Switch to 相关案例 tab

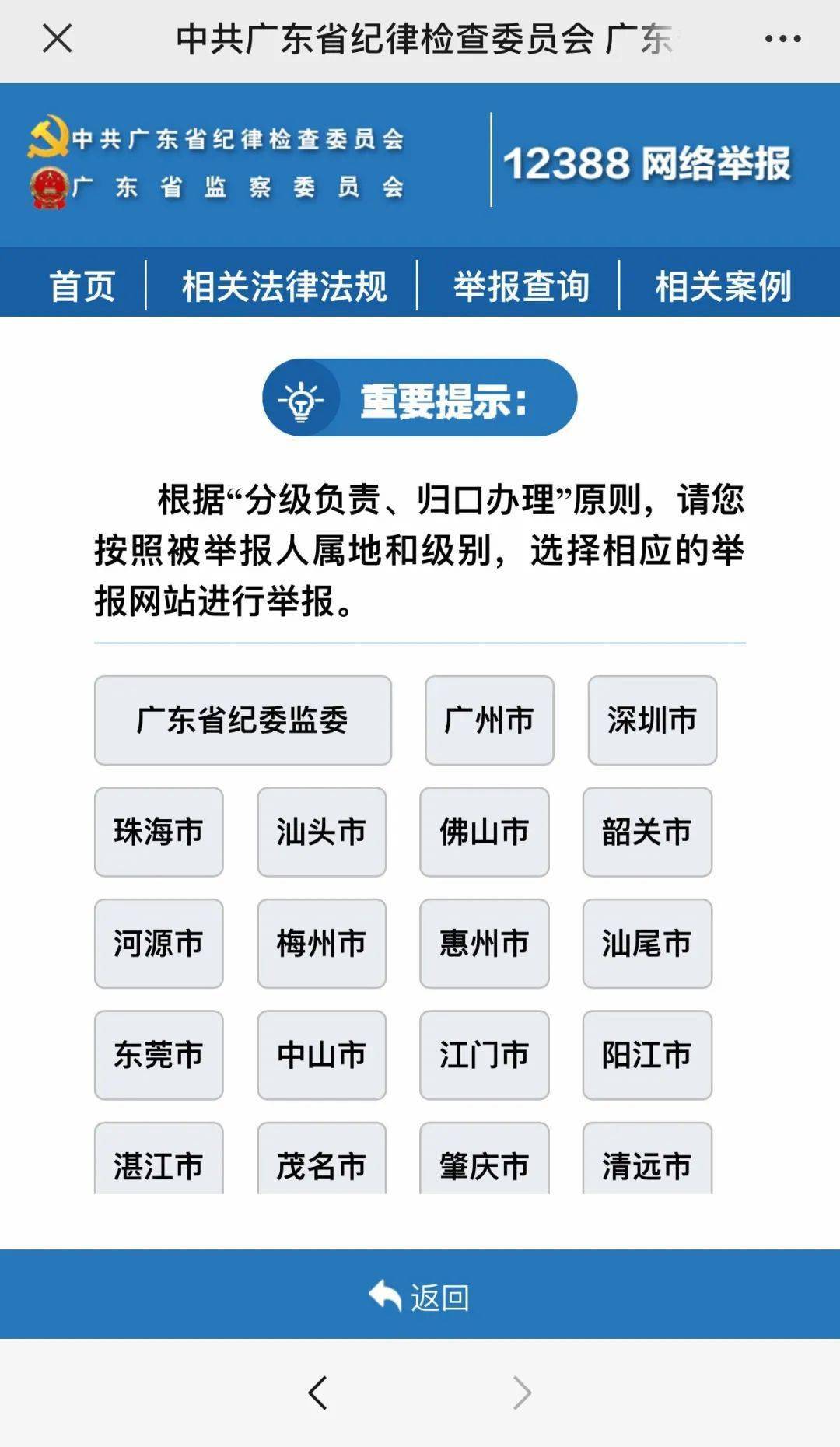(722, 285)
